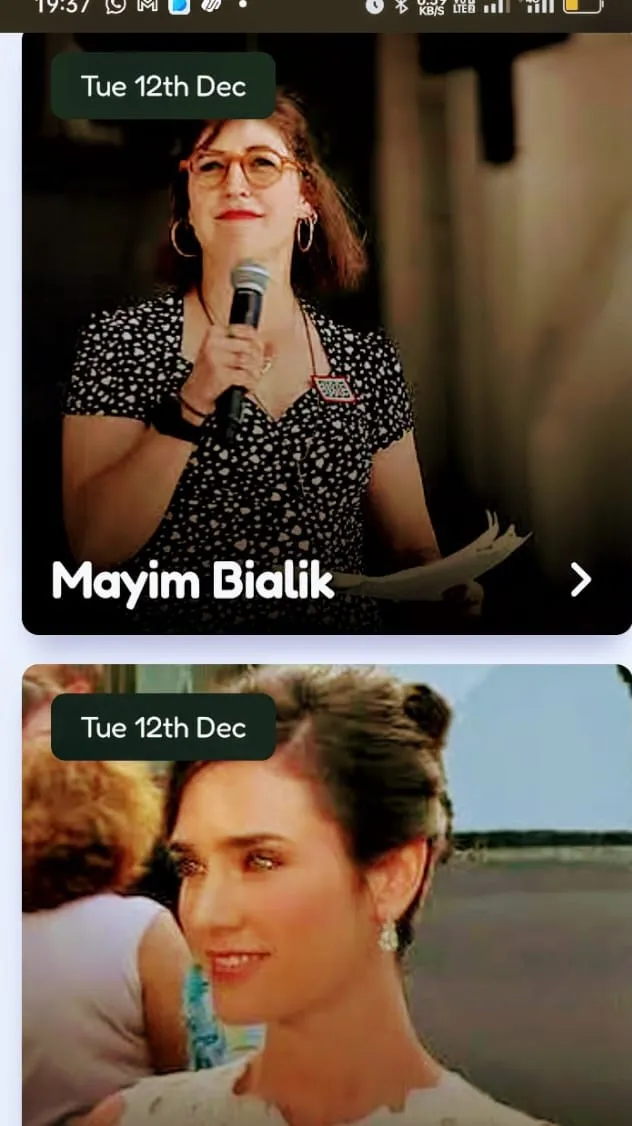Viewport: 632px width, 1126px height.
Task: Tap the arrow chevron beside Mayim Bialik
Action: pyautogui.click(x=581, y=579)
